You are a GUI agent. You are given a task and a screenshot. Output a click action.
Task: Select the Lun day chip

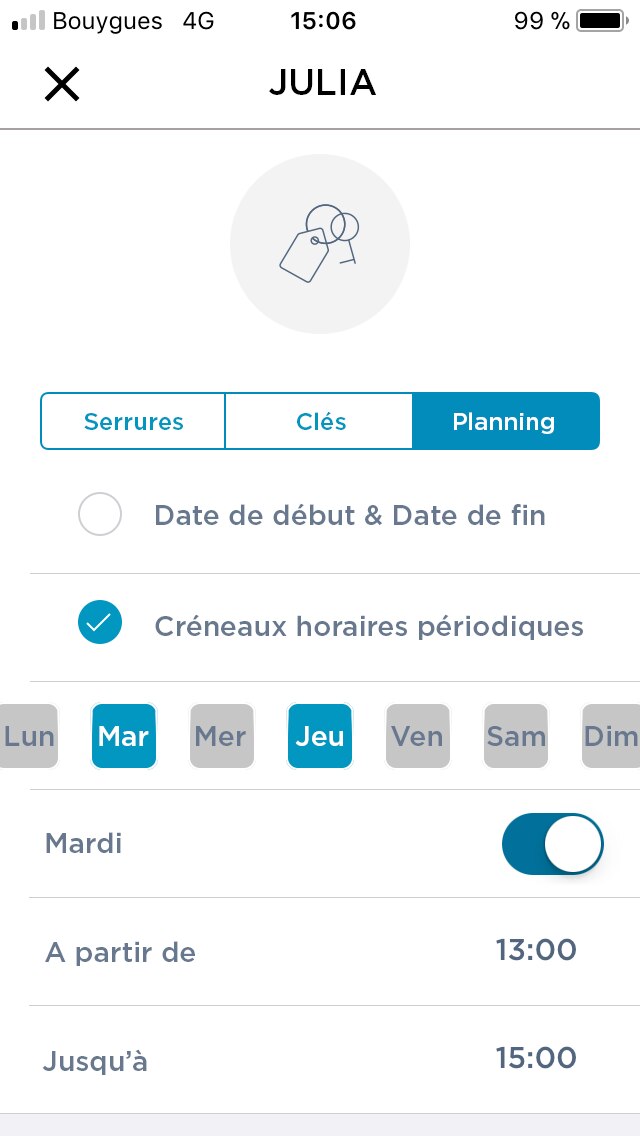point(28,736)
